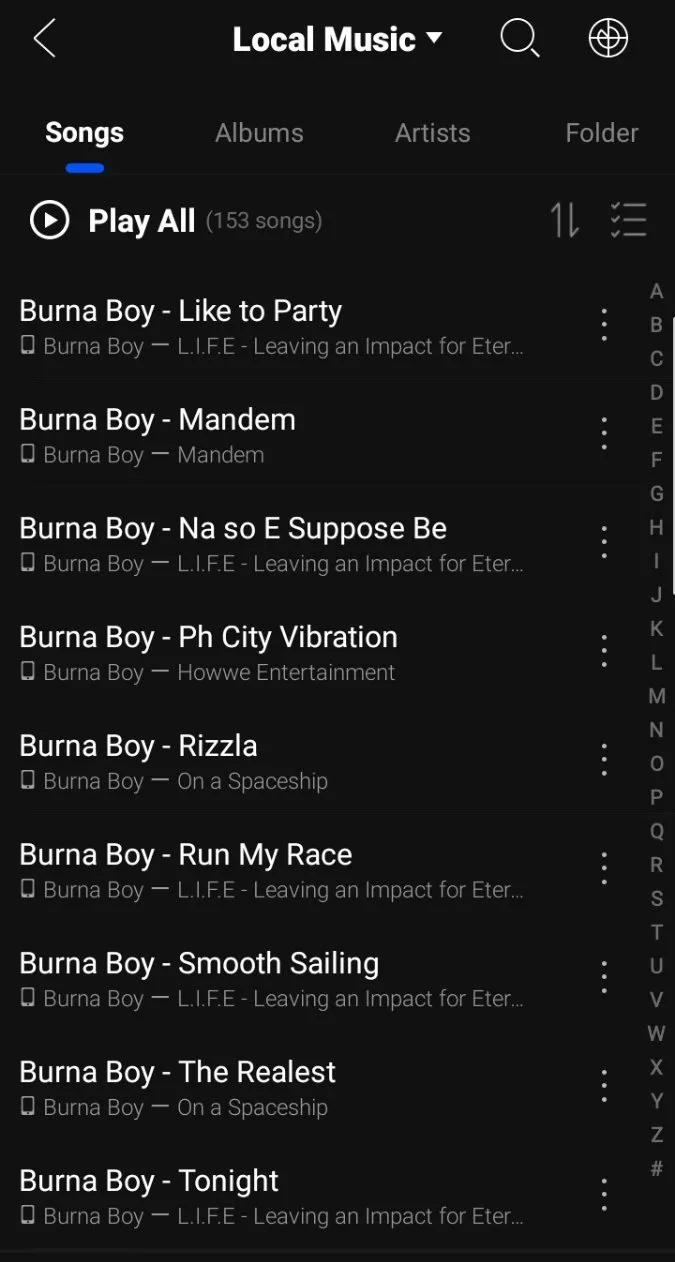Viewport: 675px width, 1262px height.
Task: Open options for Ph City Vibration
Action: 604,652
